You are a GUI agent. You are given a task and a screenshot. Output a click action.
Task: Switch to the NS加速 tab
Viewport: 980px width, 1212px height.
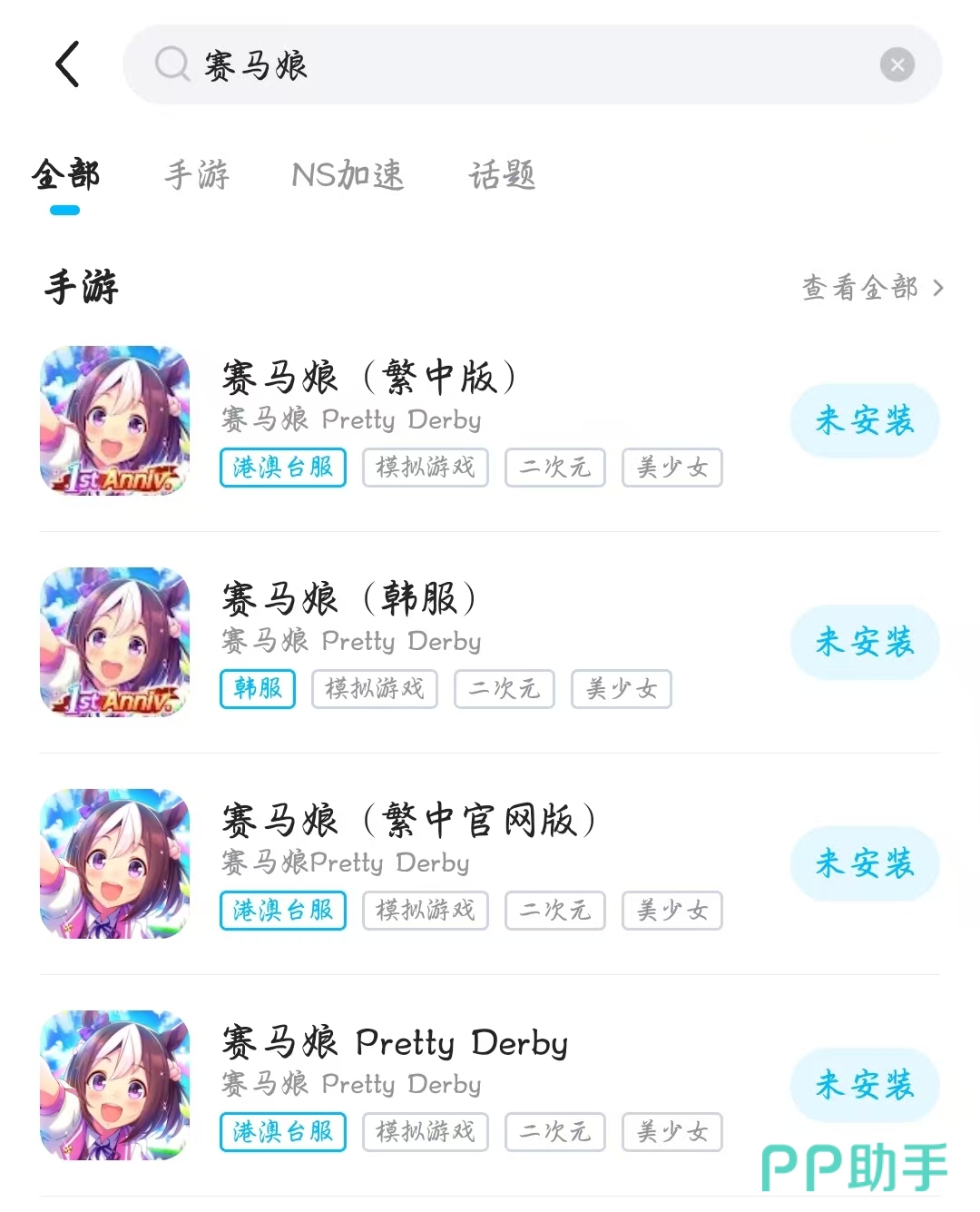pos(348,175)
